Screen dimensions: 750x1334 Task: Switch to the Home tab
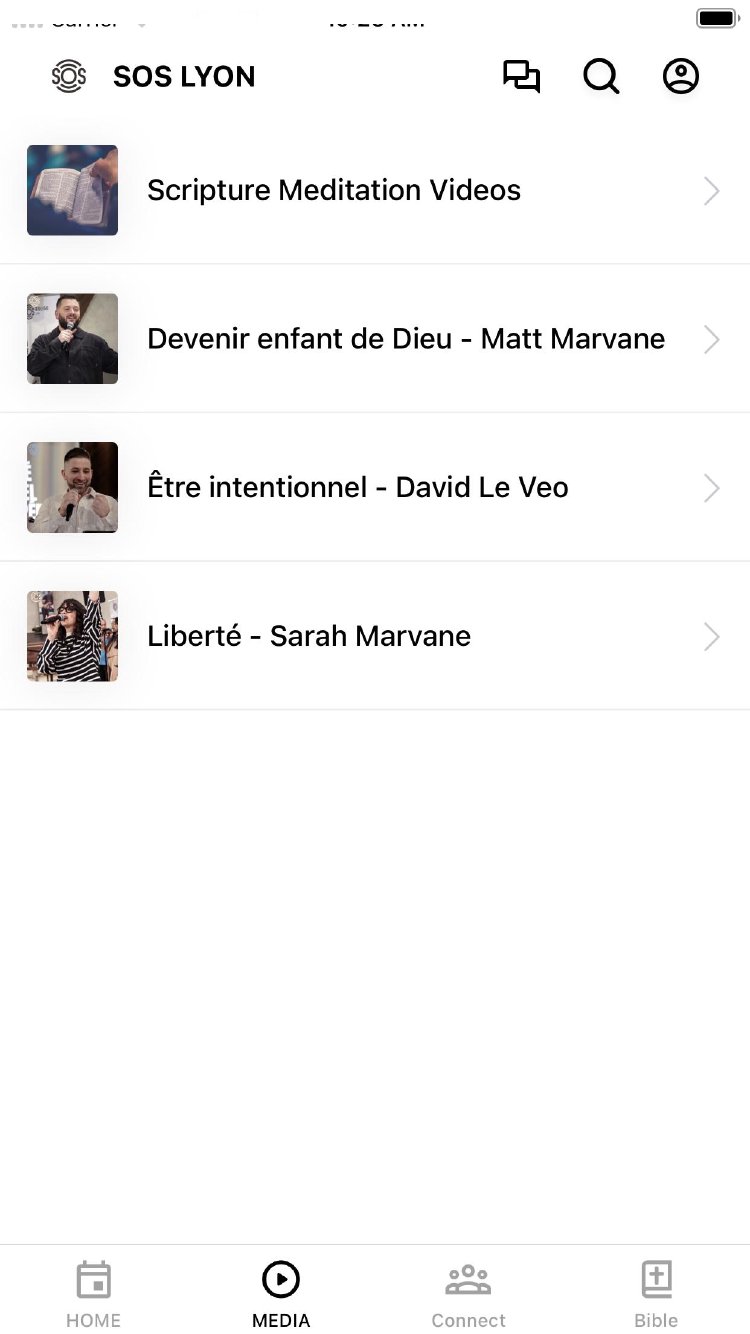point(93,1294)
